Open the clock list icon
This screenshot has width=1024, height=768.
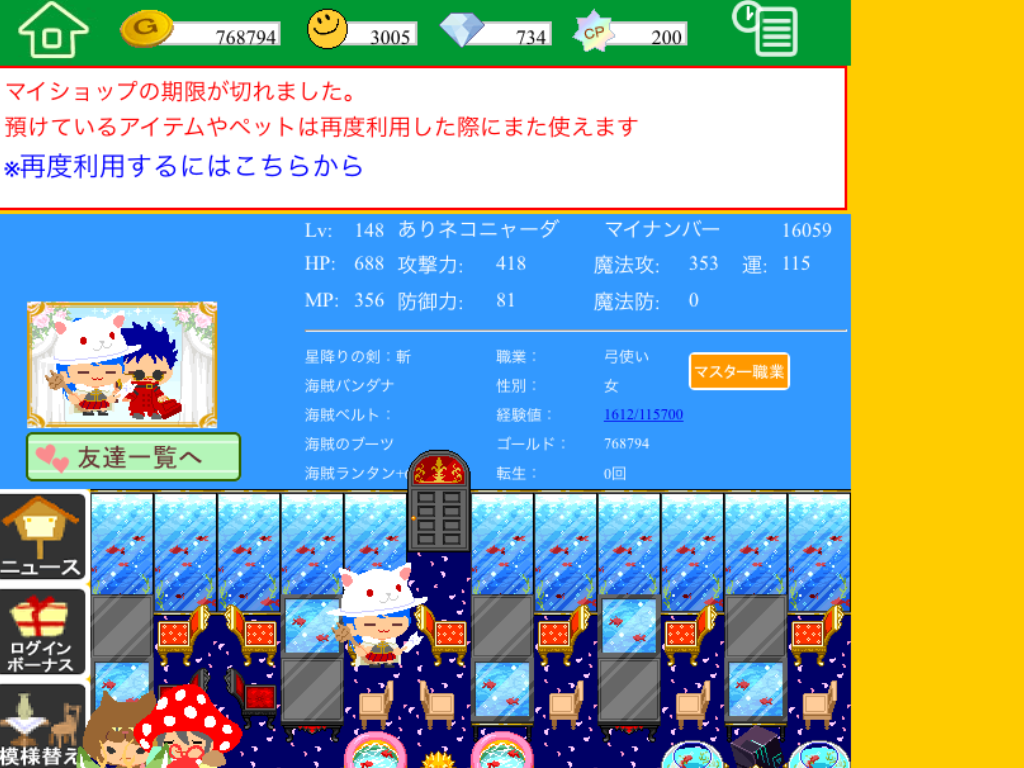tap(765, 29)
